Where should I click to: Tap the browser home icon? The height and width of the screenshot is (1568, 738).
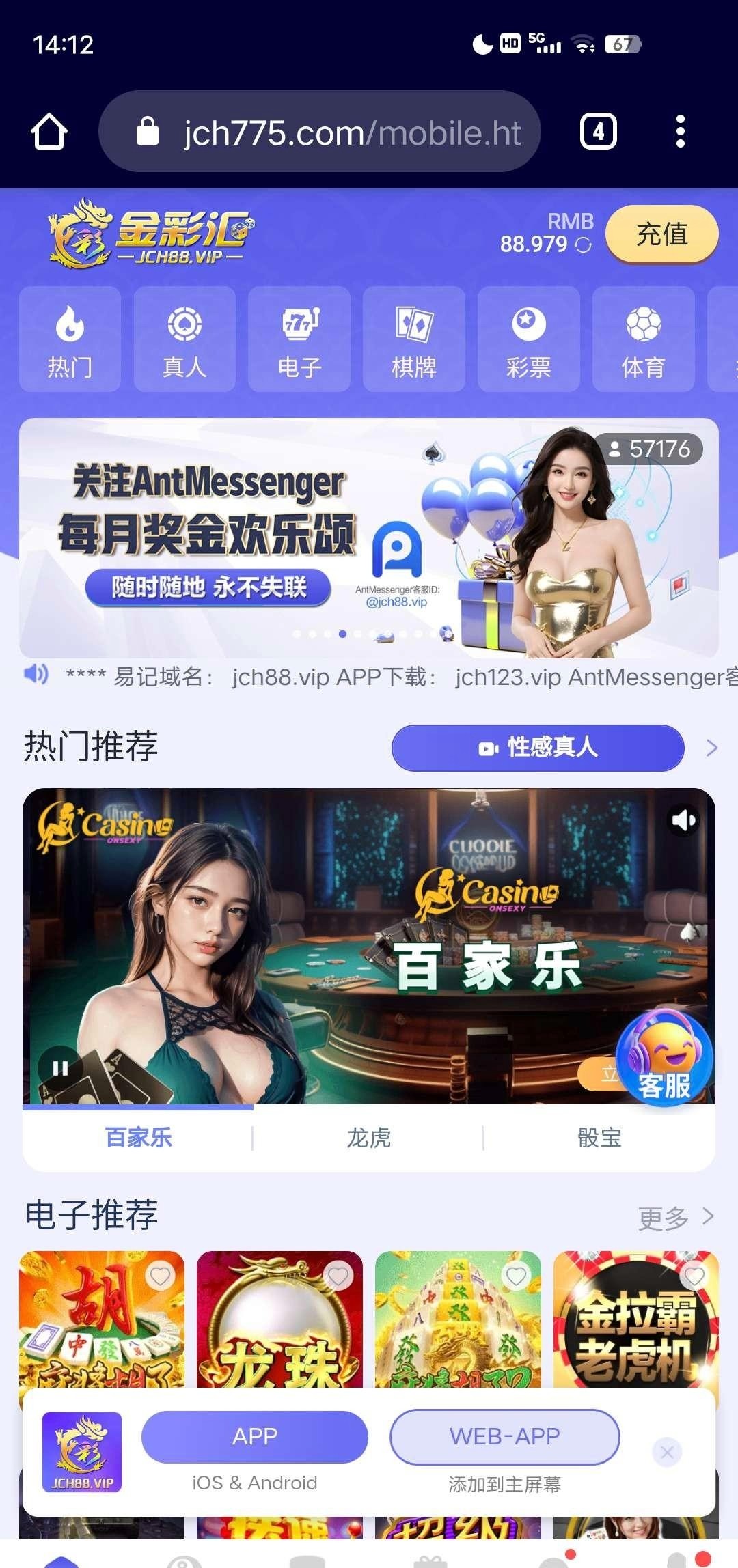[x=49, y=131]
